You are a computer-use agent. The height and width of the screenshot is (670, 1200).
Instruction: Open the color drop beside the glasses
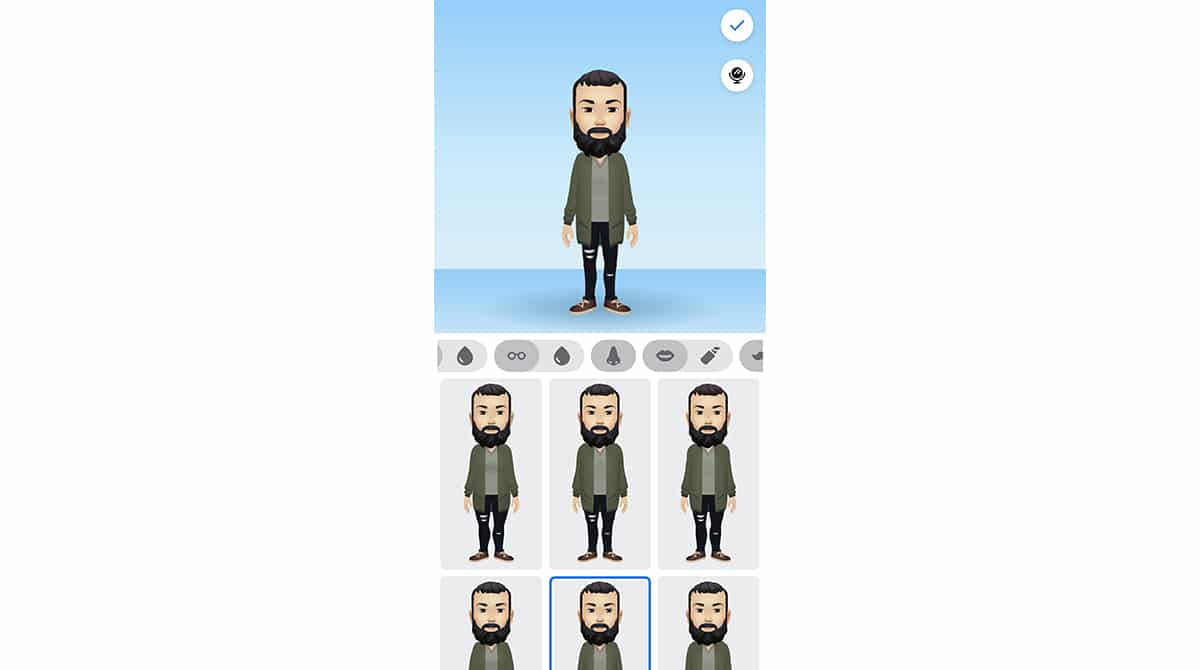point(562,356)
